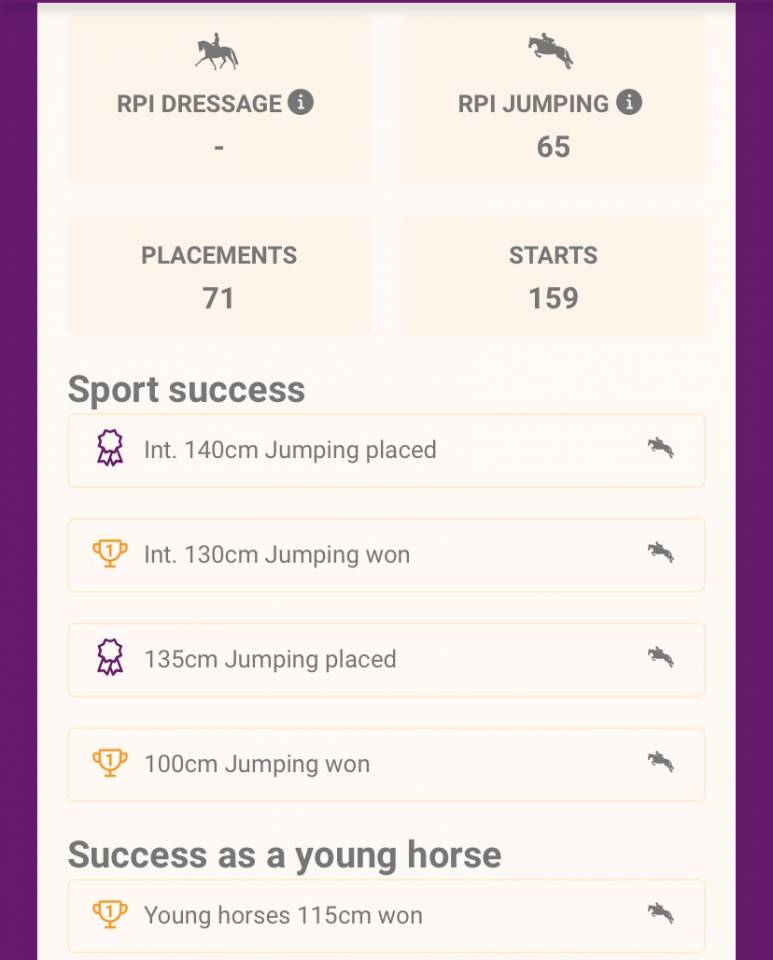Select the rosette icon on Int. 140cm Jumping placed
Viewport: 773px width, 960px height.
(x=110, y=450)
